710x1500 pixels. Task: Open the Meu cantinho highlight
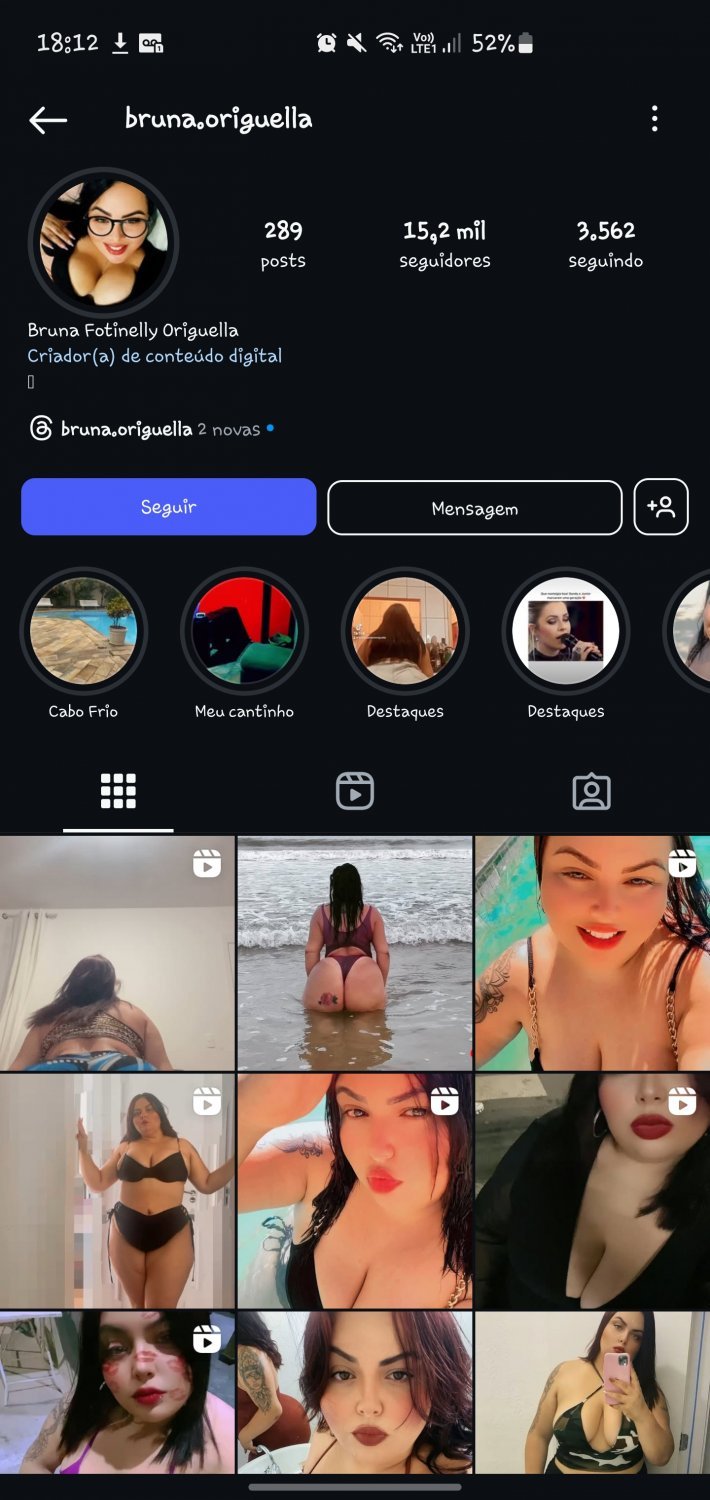coord(244,631)
